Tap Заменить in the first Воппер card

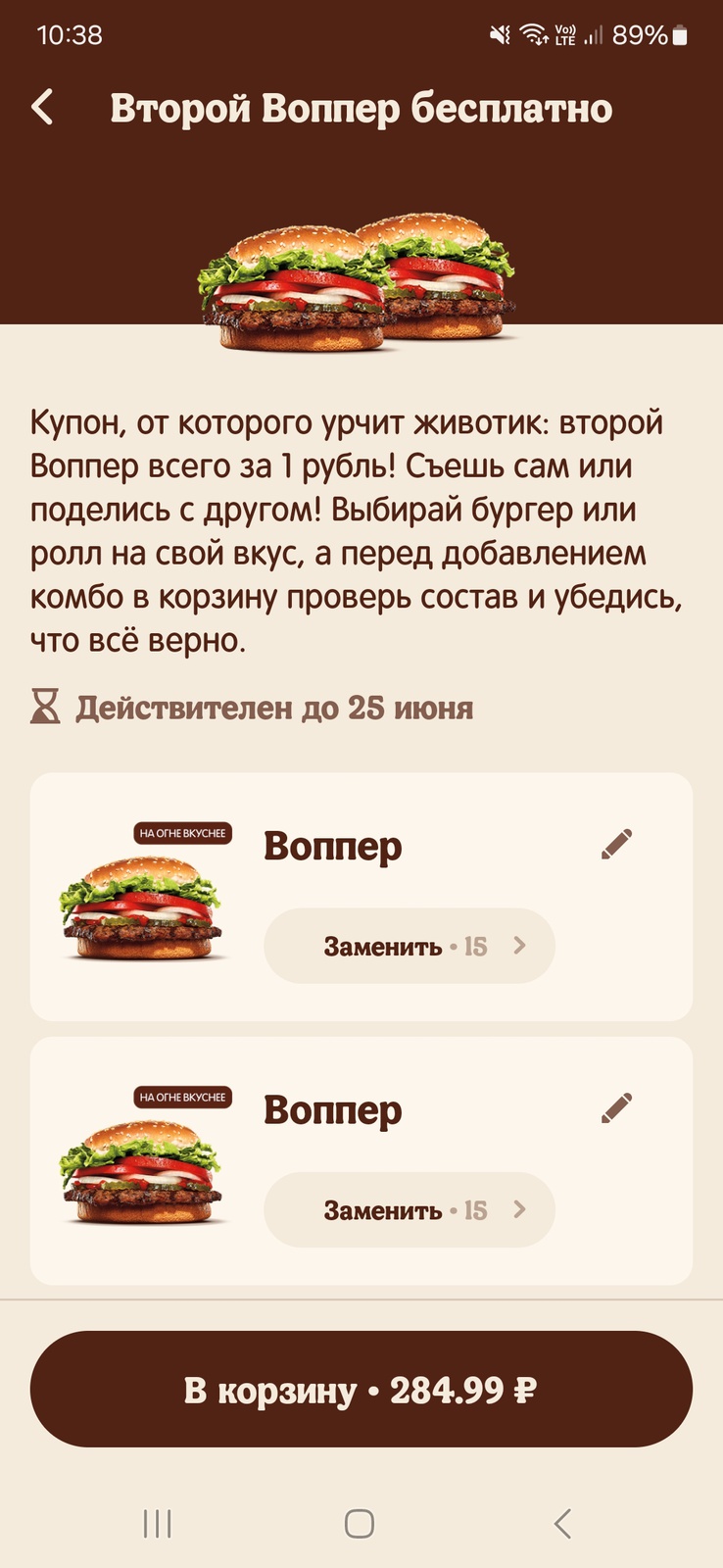point(409,946)
